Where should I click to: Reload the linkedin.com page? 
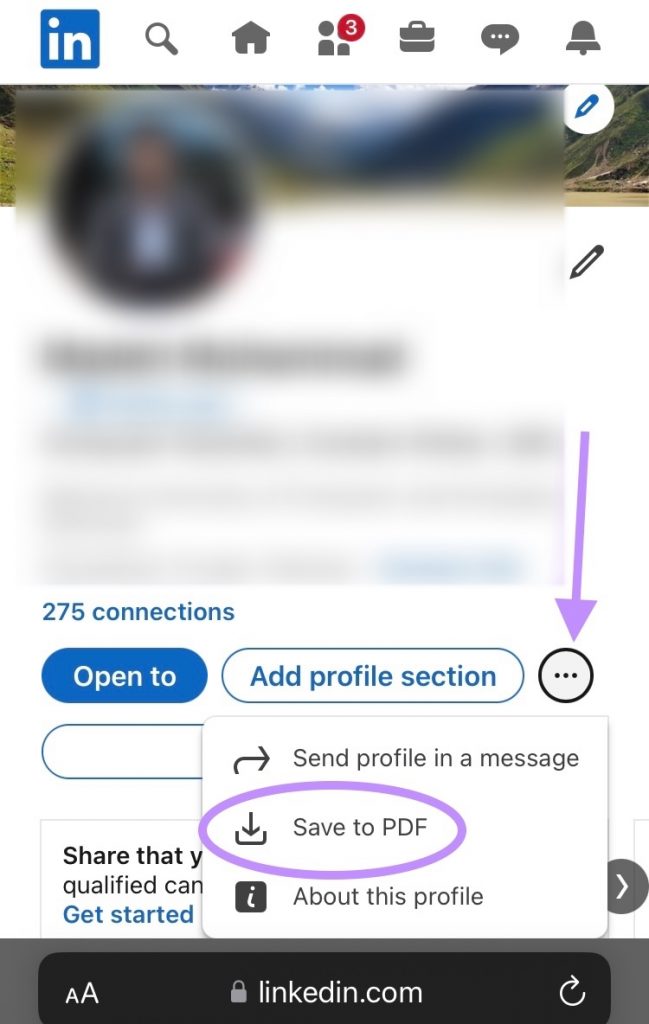(571, 993)
